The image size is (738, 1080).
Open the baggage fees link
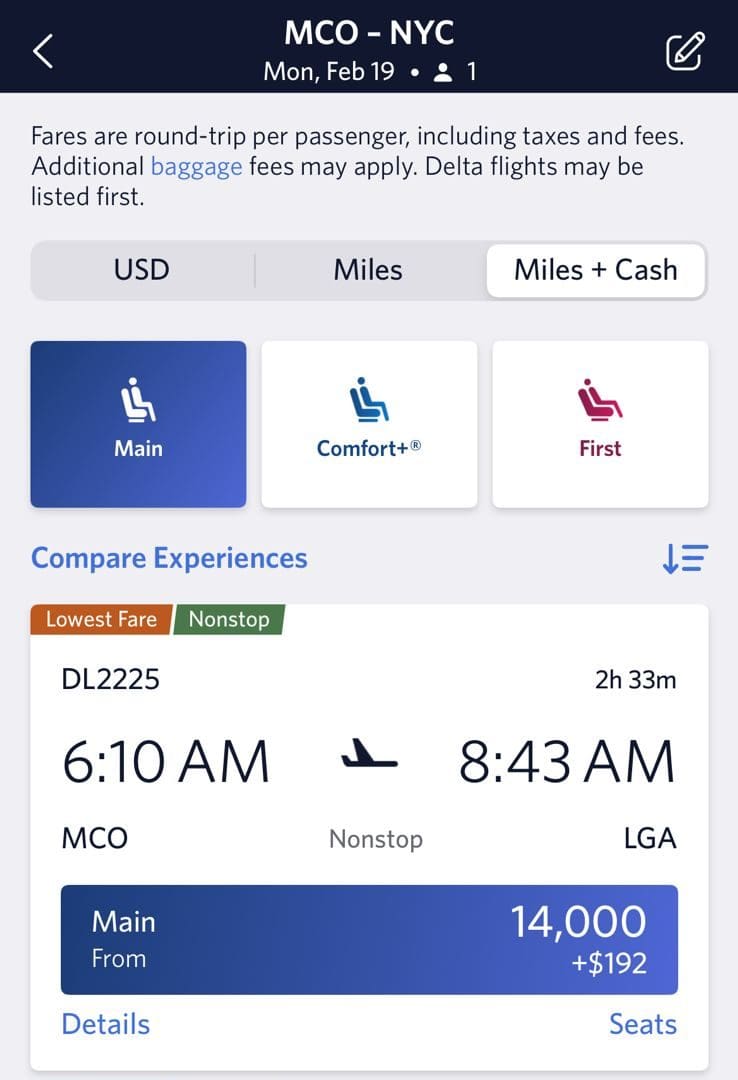[x=195, y=167]
